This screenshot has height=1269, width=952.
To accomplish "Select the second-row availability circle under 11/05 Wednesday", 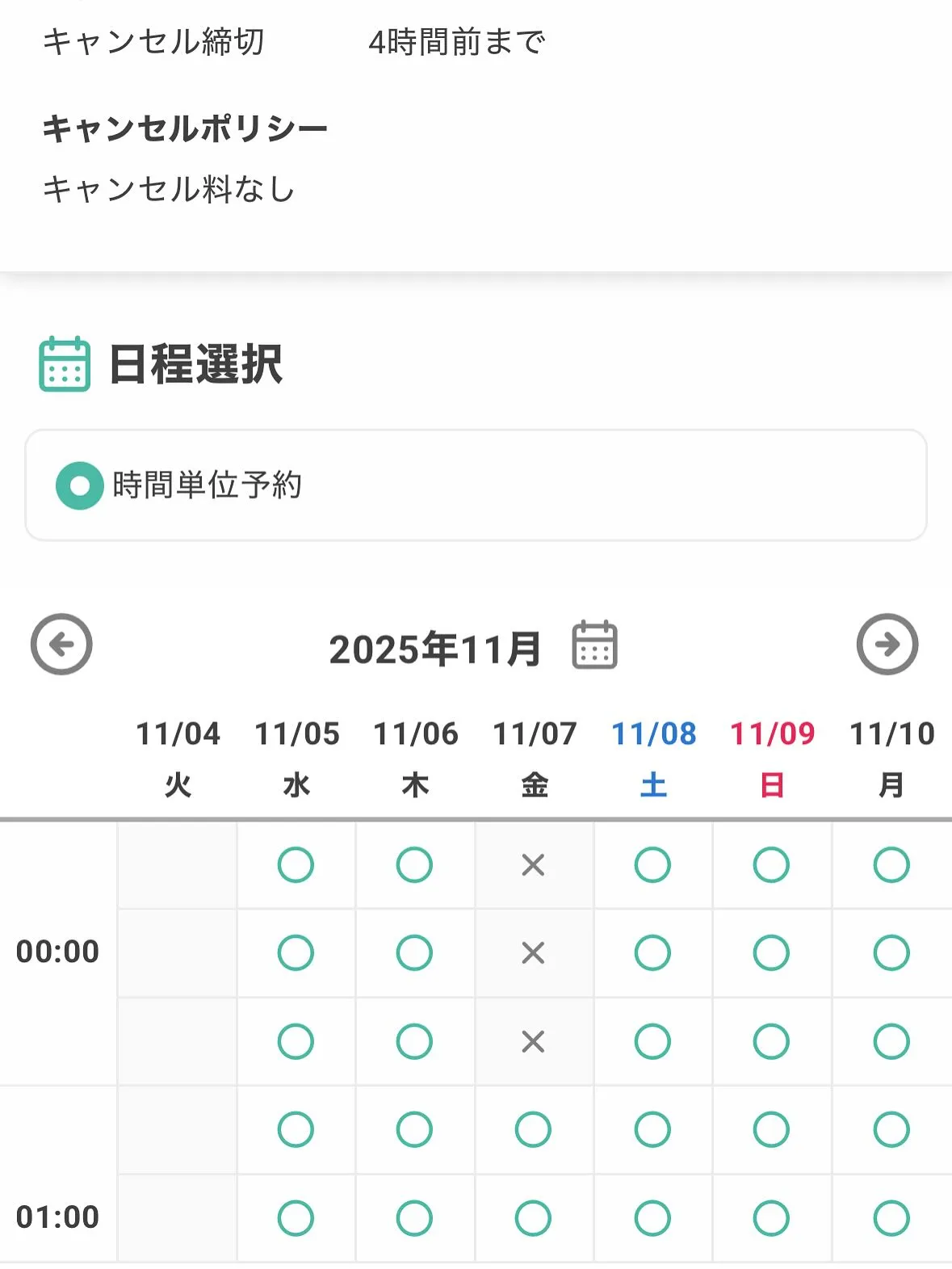I will 296,952.
